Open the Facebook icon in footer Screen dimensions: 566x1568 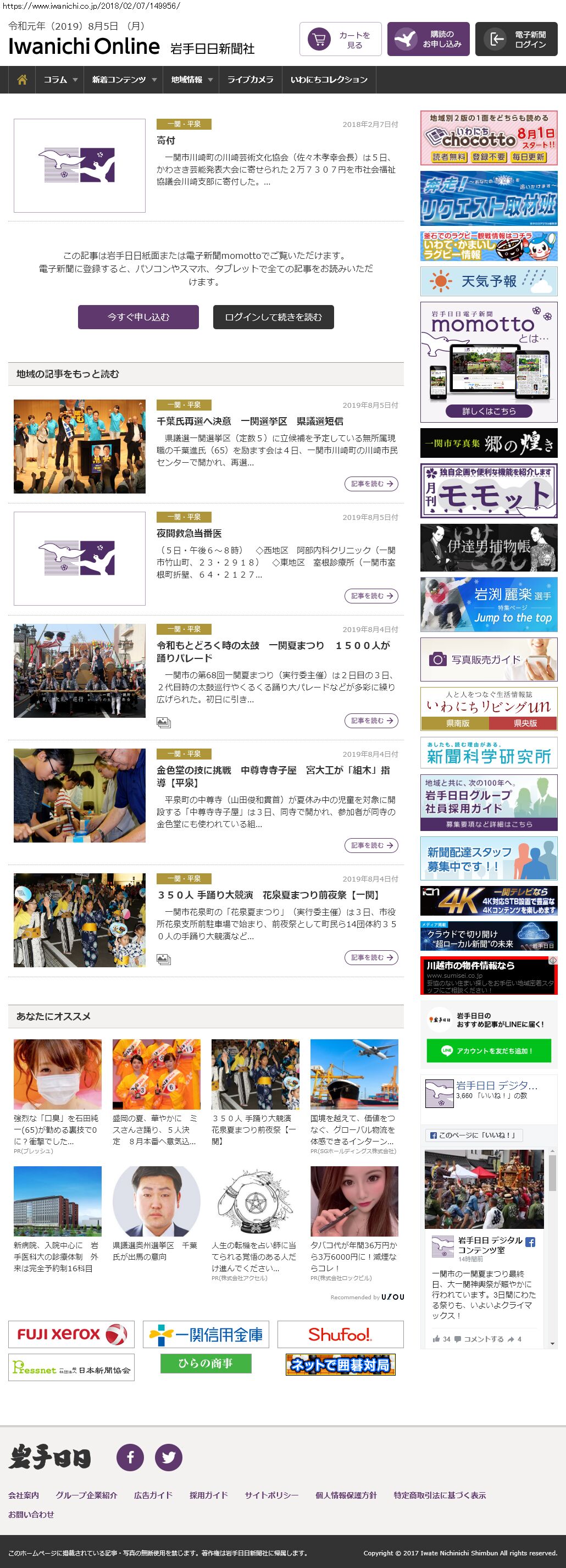(130, 1457)
